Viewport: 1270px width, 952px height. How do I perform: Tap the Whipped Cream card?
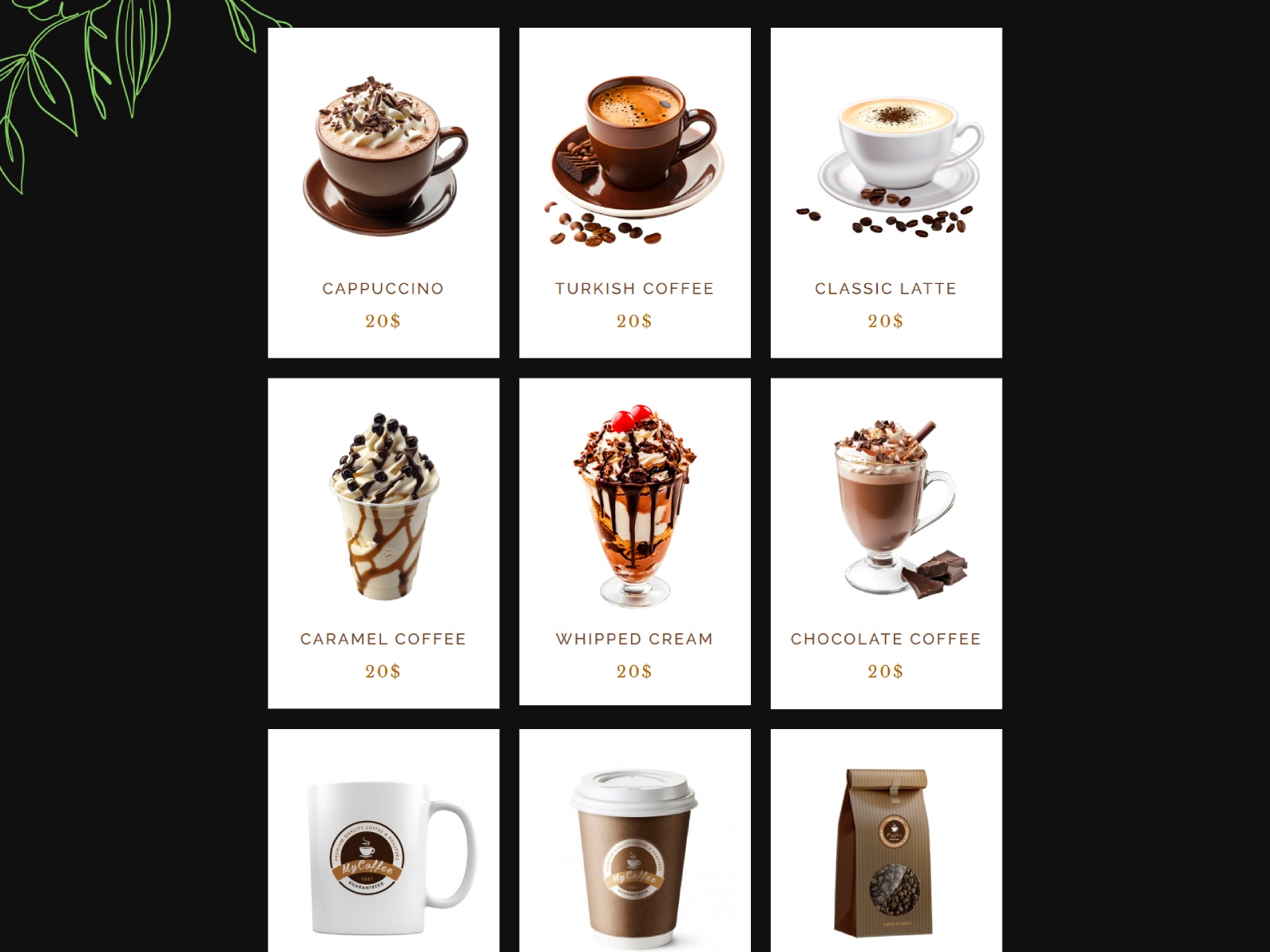click(634, 541)
